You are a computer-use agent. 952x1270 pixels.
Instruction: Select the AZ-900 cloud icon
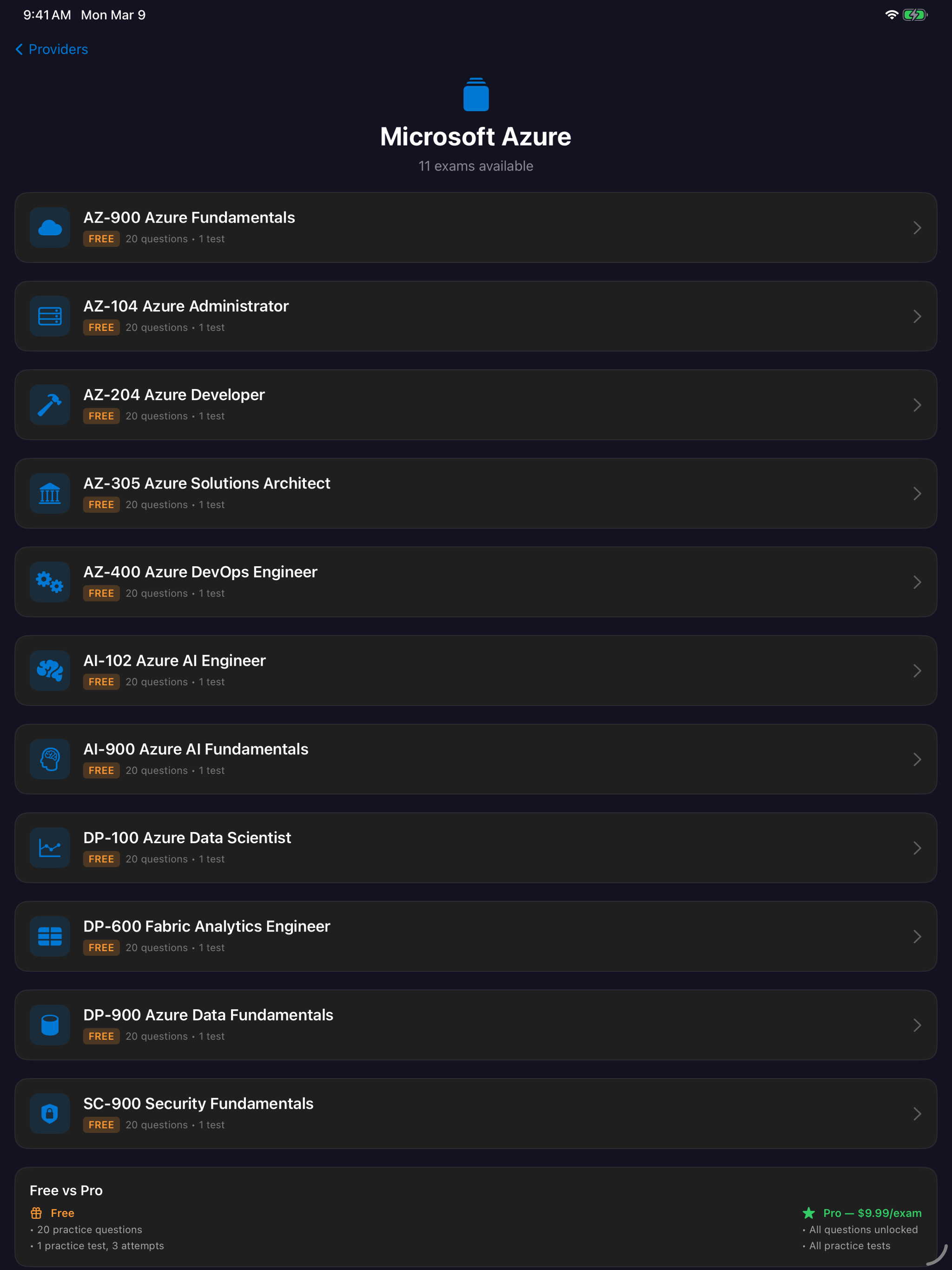pos(49,227)
